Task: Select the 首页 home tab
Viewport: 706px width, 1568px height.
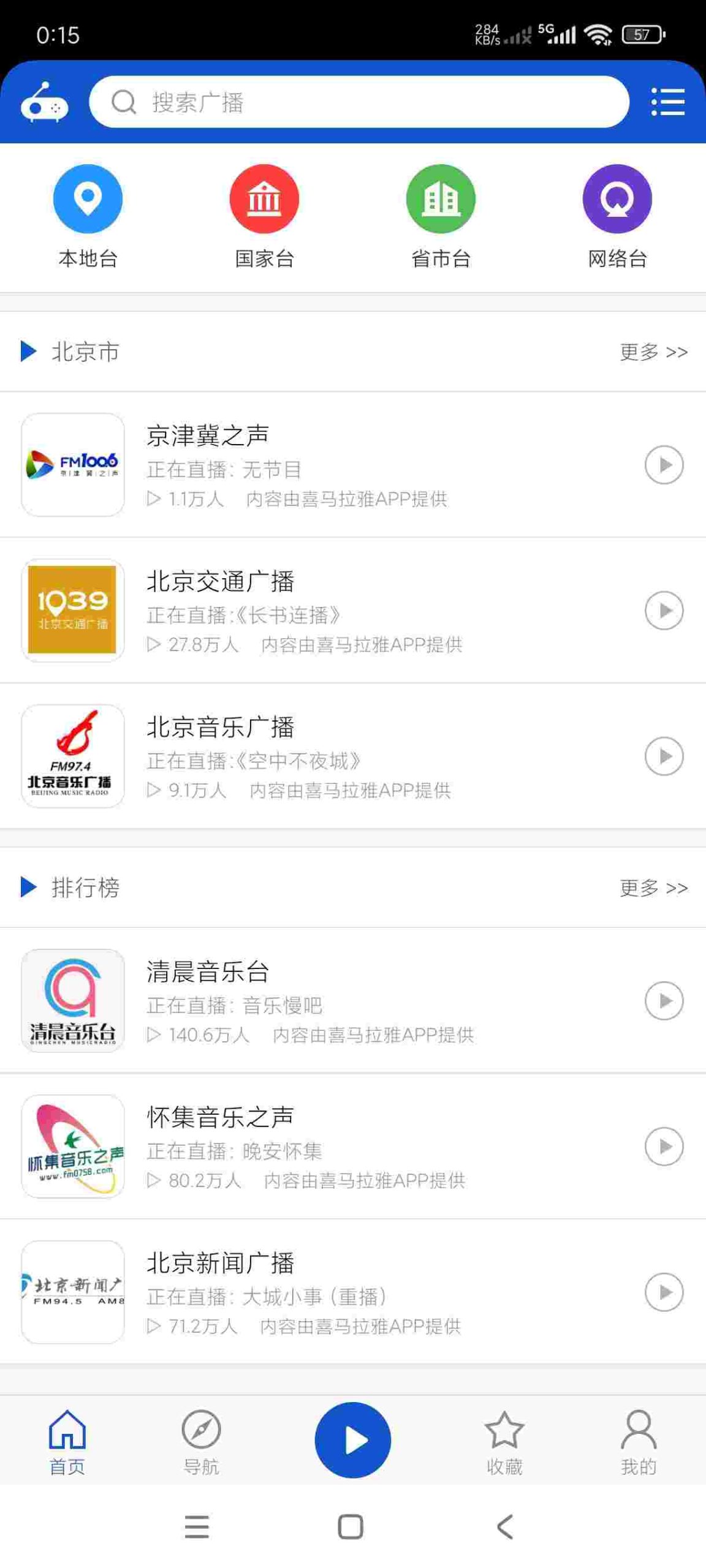Action: (67, 1442)
